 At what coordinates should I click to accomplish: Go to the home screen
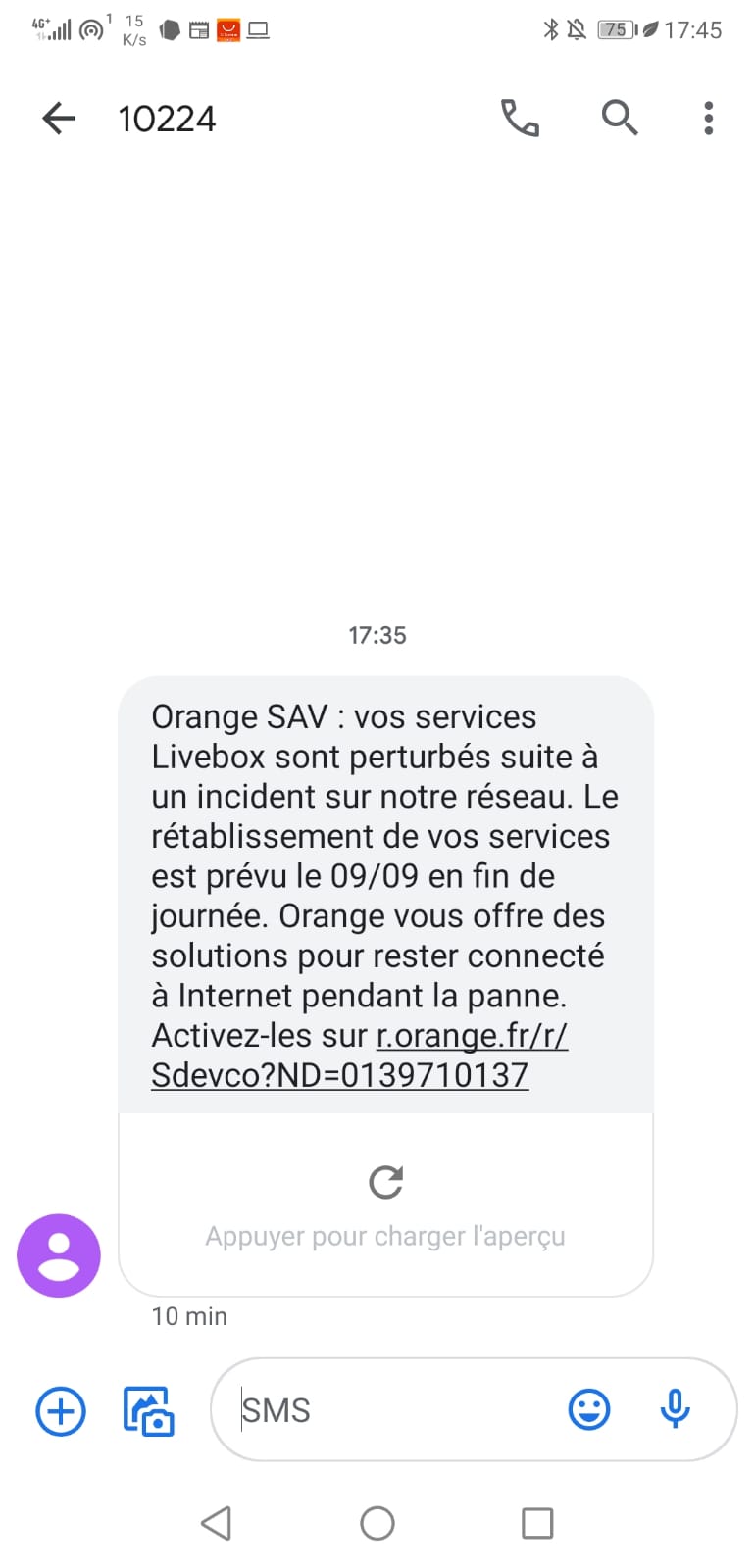pos(377,1523)
